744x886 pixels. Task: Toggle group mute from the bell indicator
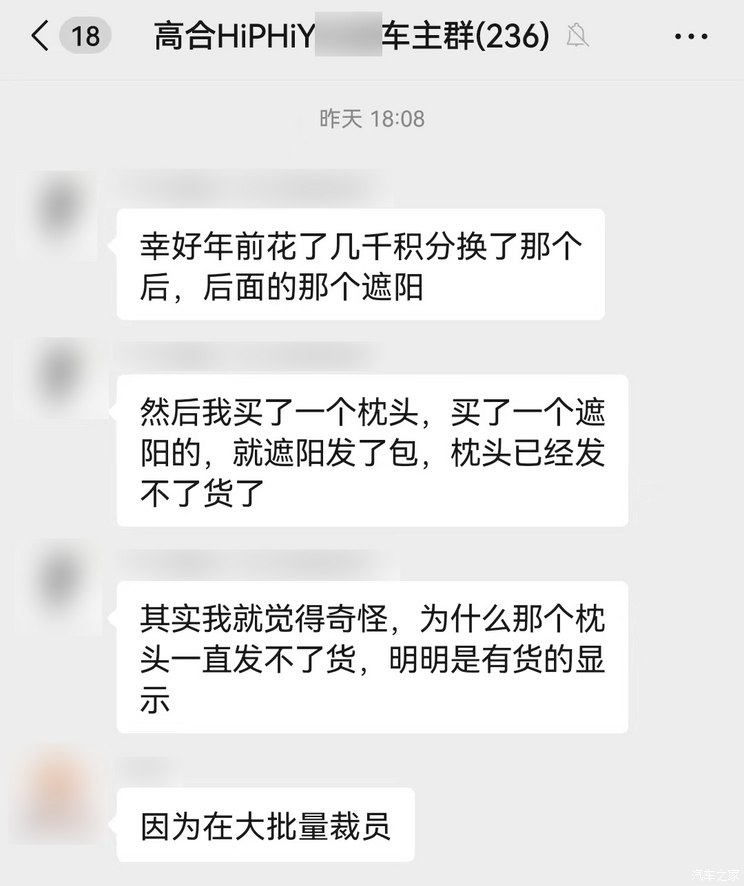click(578, 35)
